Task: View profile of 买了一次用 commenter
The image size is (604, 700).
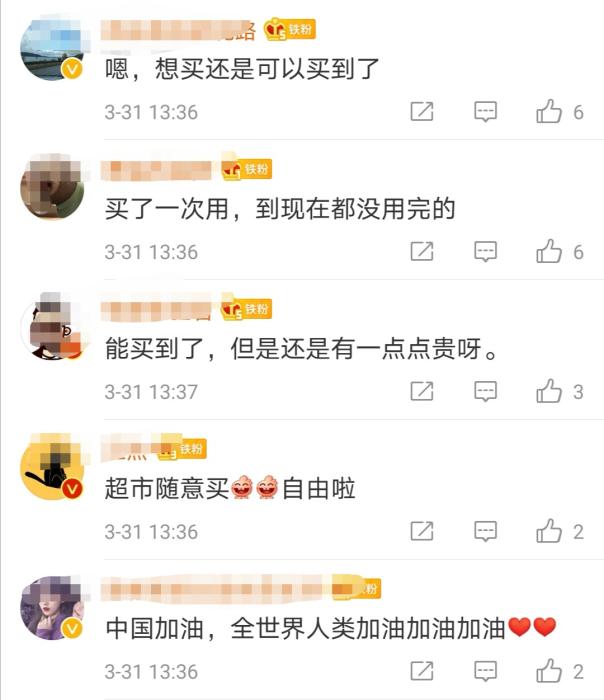Action: (x=52, y=186)
